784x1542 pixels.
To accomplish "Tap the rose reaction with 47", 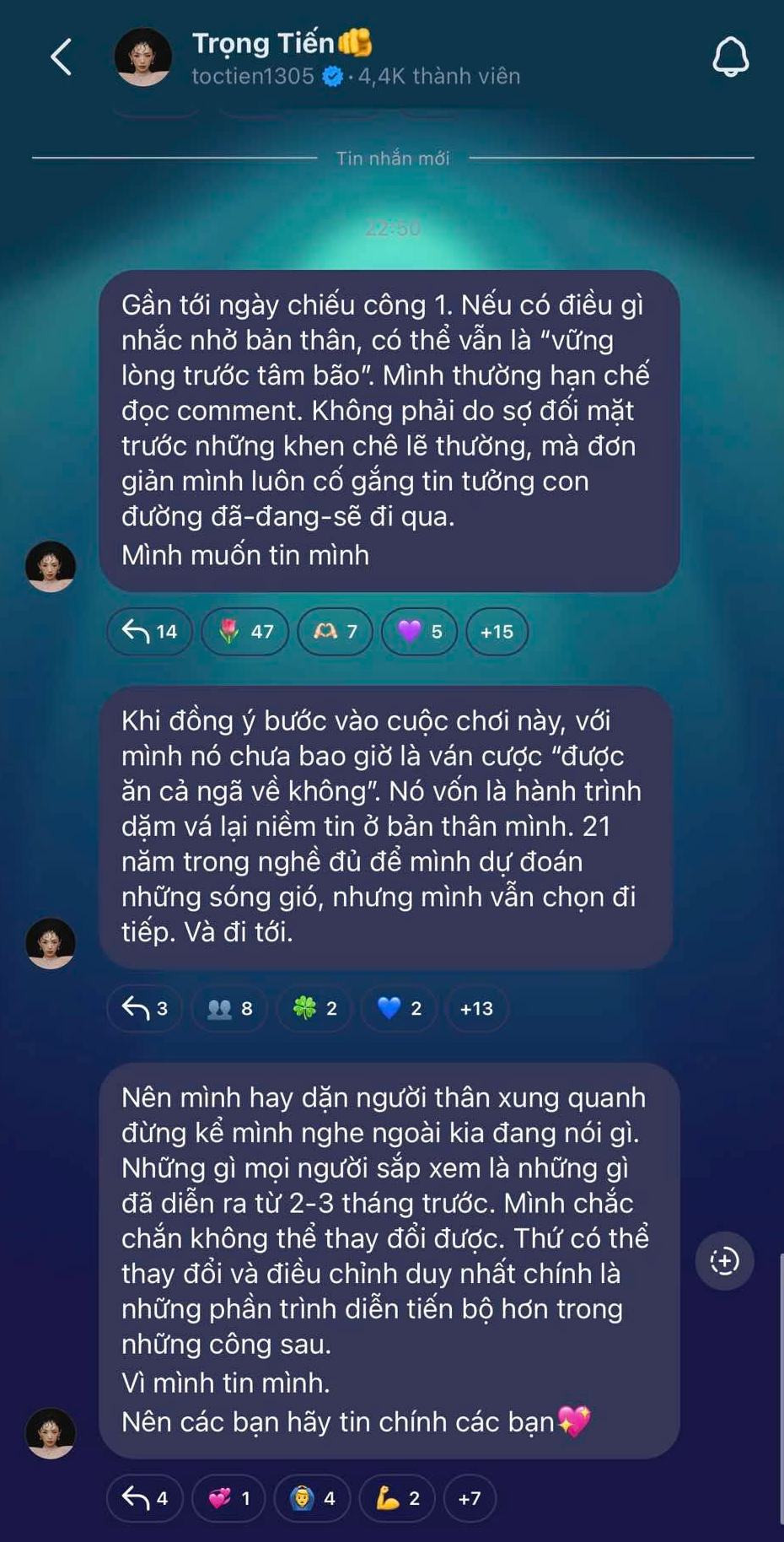I will point(245,631).
